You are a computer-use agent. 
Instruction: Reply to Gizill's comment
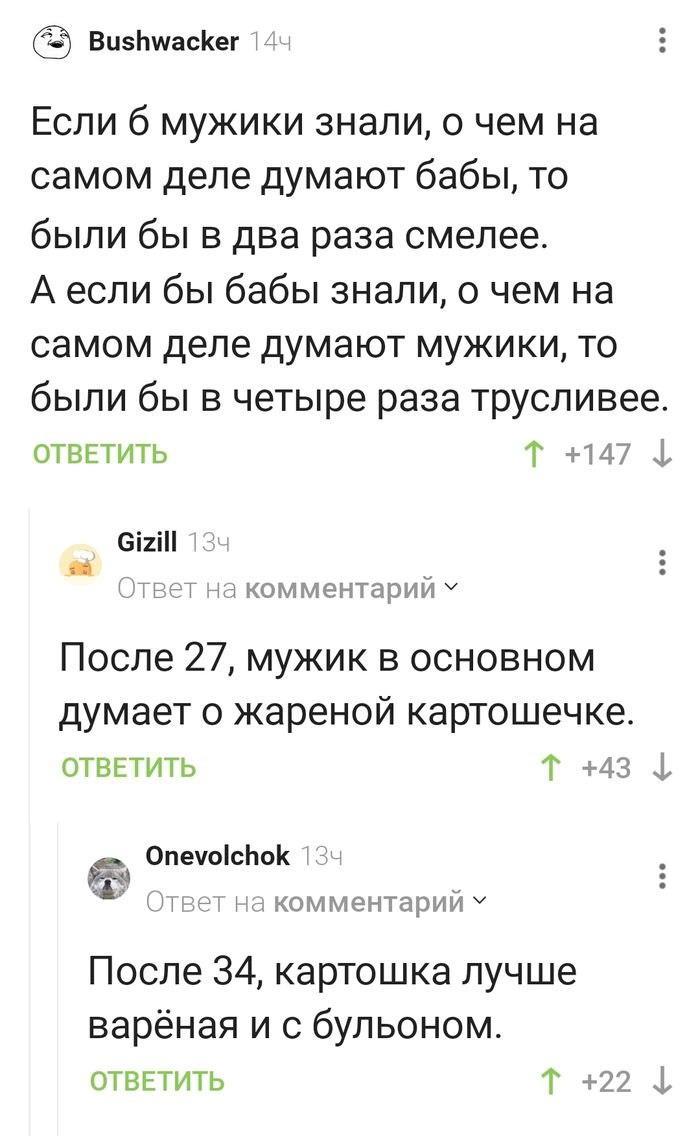128,768
